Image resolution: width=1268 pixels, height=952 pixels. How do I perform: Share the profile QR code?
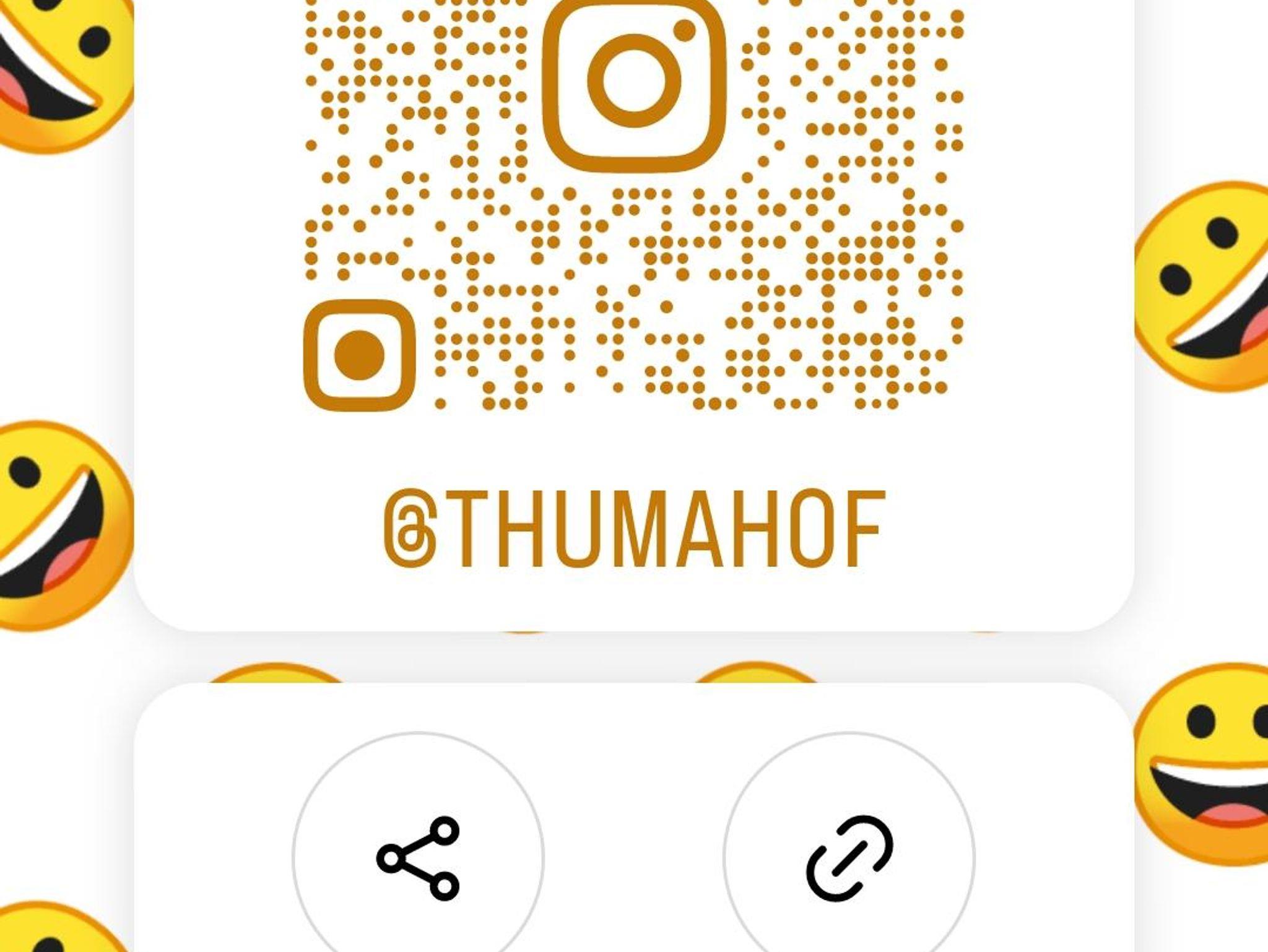(x=419, y=858)
